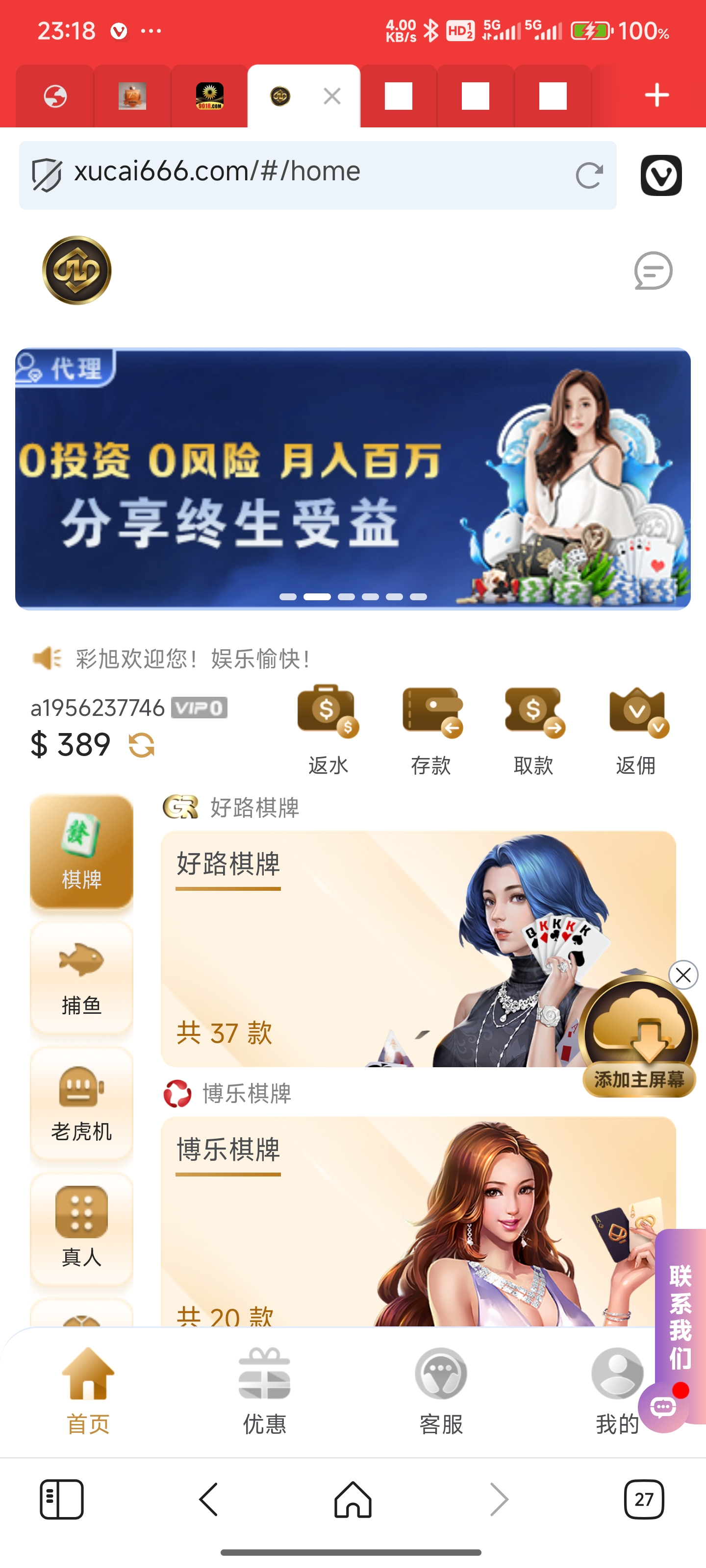
Task: Open a new browser tab
Action: 656,96
